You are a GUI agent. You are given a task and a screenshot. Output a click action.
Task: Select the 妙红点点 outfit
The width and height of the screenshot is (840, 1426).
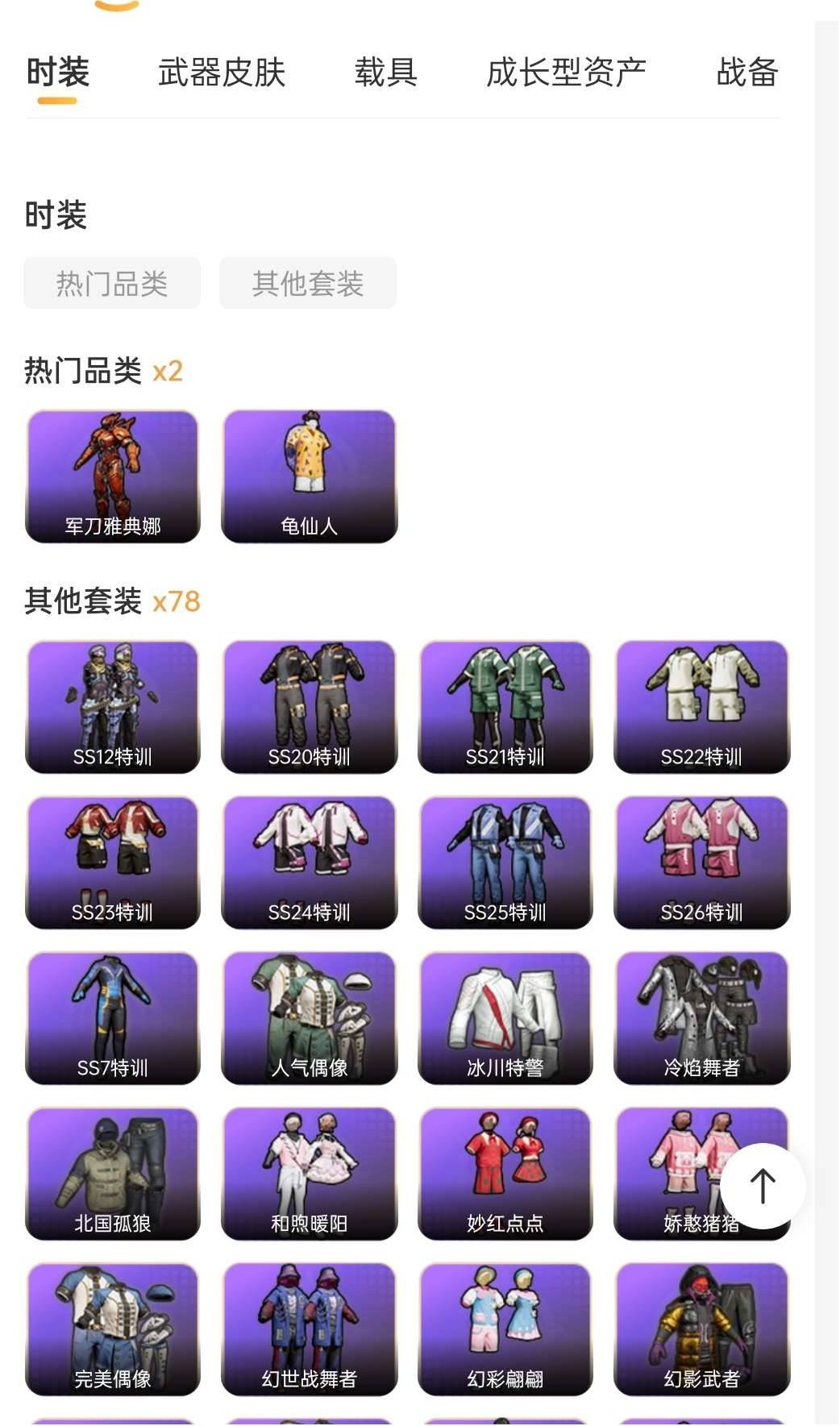pos(505,1173)
